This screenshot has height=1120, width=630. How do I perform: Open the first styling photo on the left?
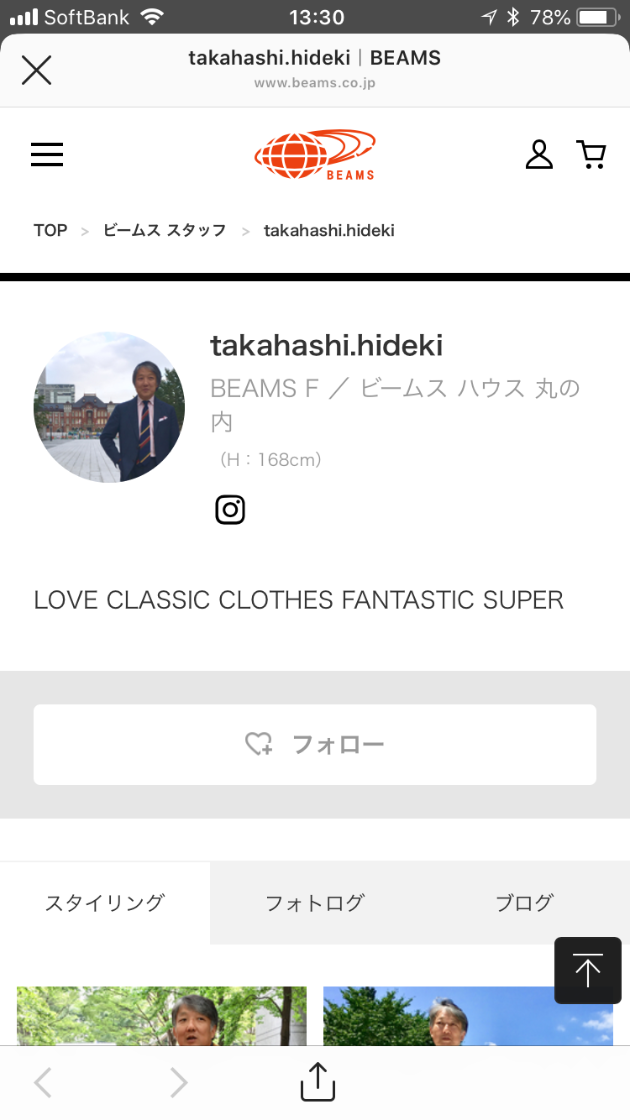(x=161, y=1015)
